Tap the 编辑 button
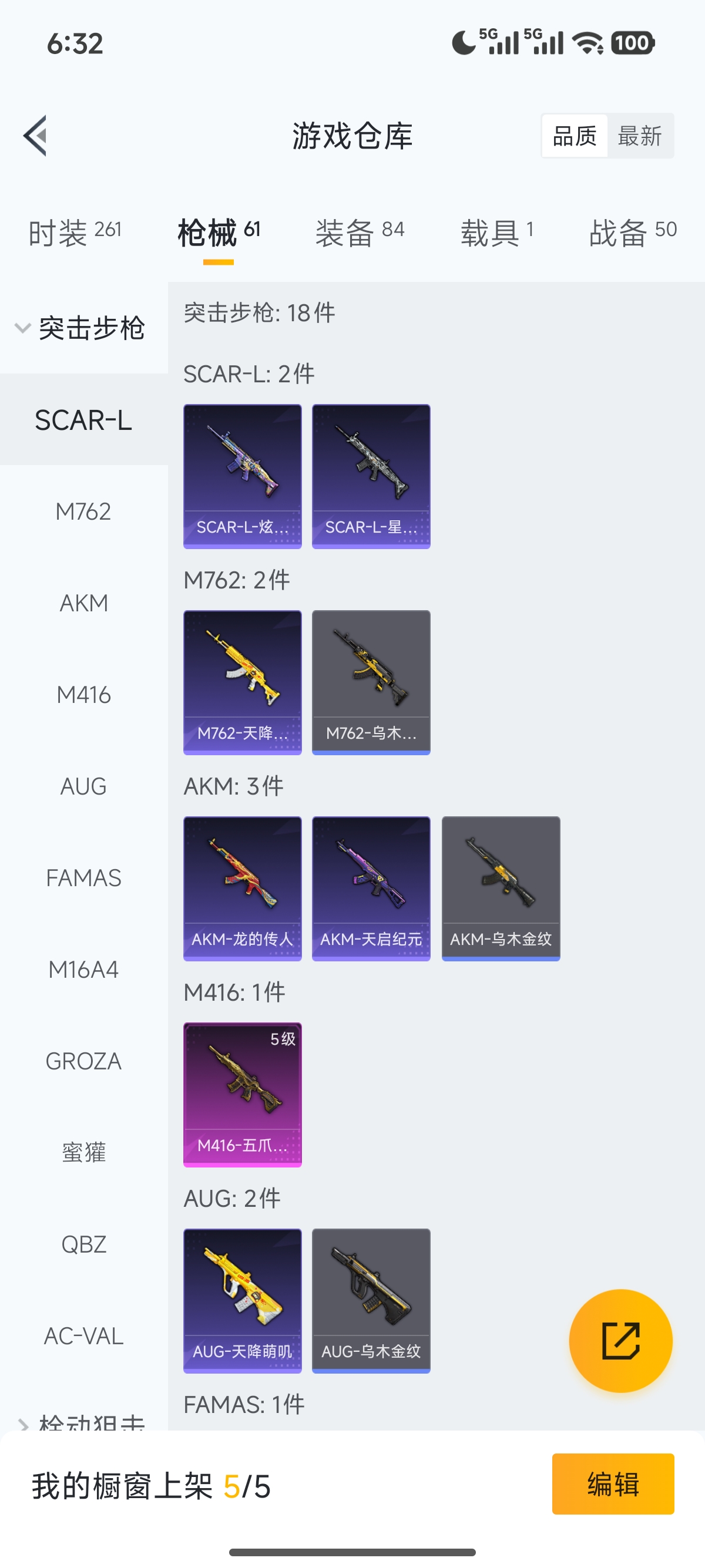Viewport: 705px width, 1568px height. click(612, 1483)
